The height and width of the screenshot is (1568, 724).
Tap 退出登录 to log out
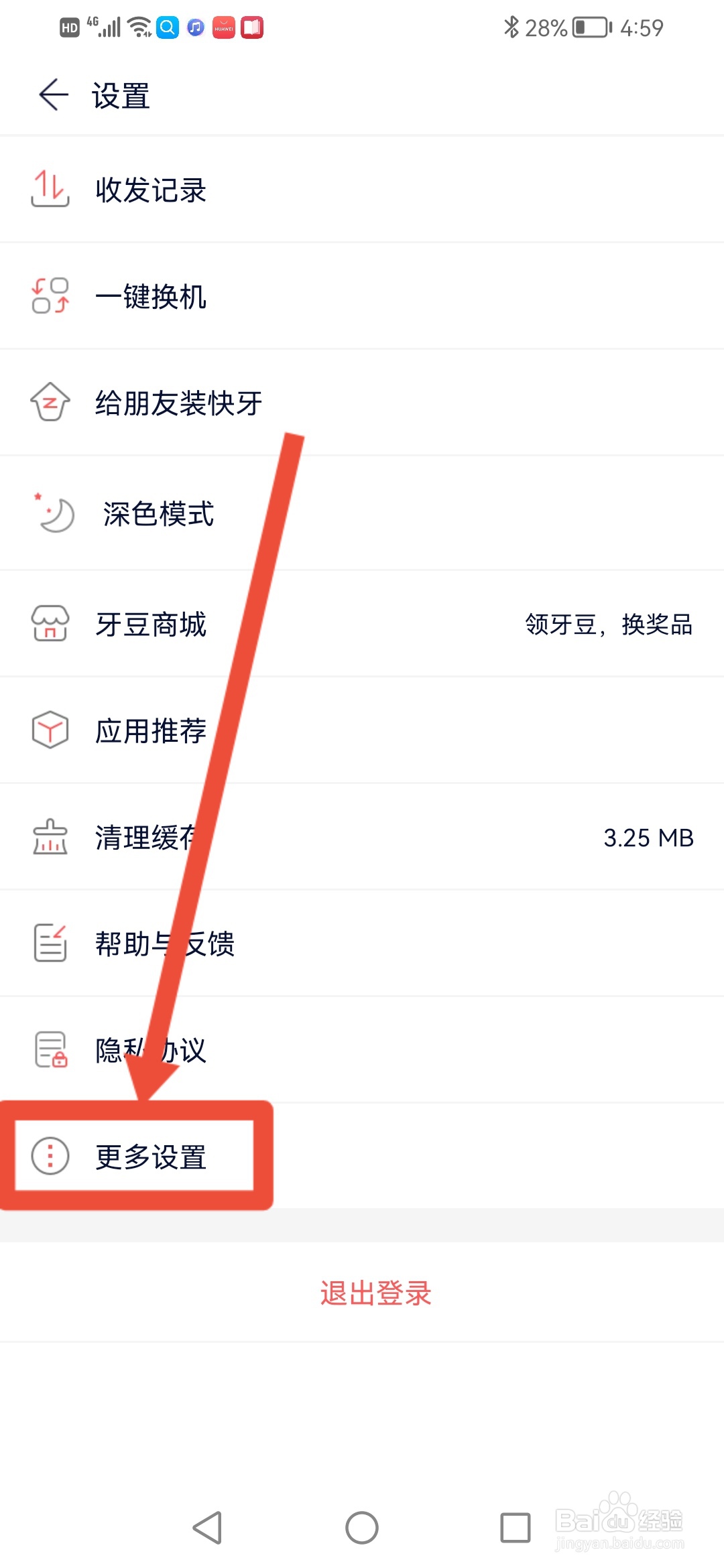[x=375, y=1295]
